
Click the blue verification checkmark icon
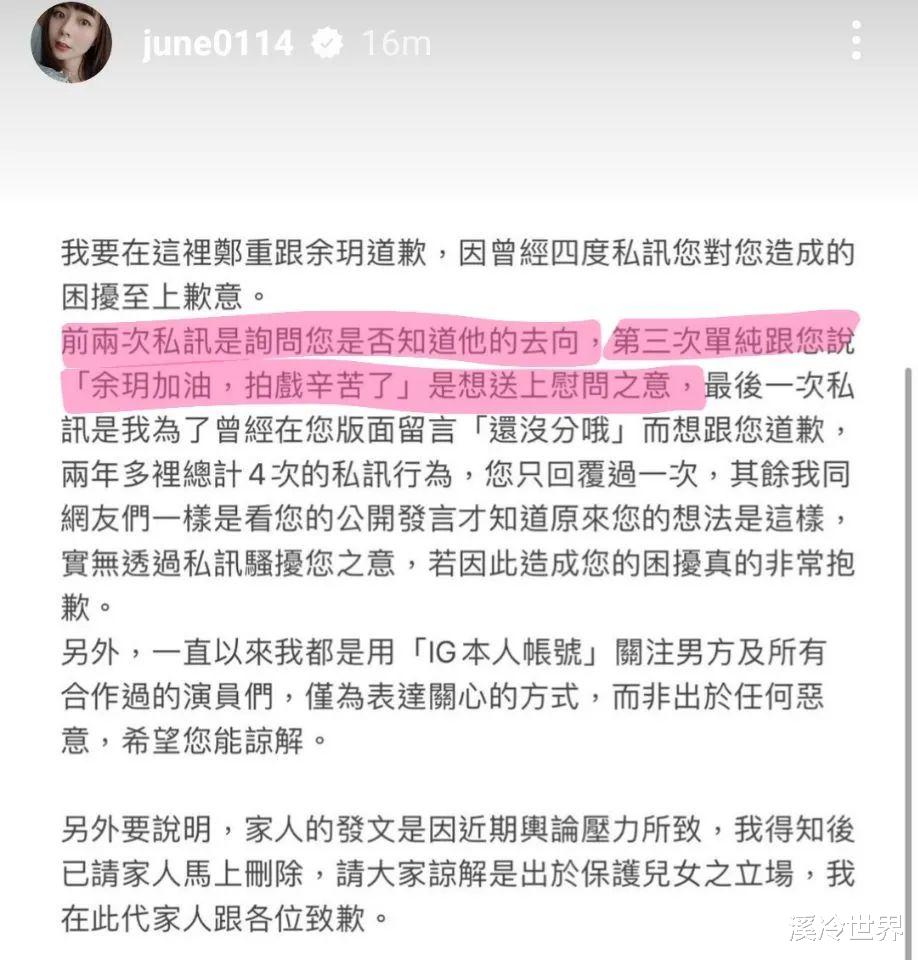click(323, 41)
